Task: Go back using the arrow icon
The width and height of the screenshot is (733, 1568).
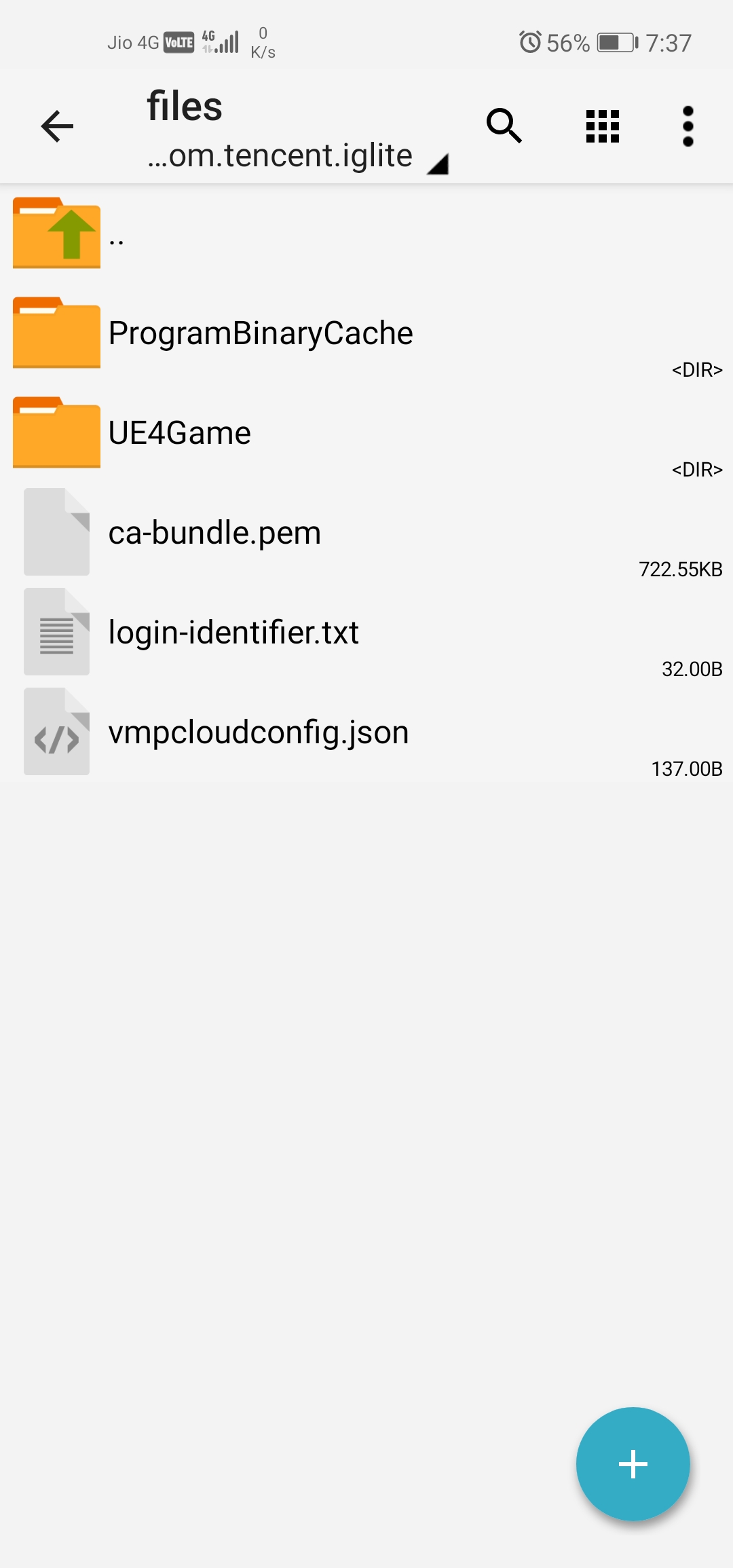Action: coord(57,126)
